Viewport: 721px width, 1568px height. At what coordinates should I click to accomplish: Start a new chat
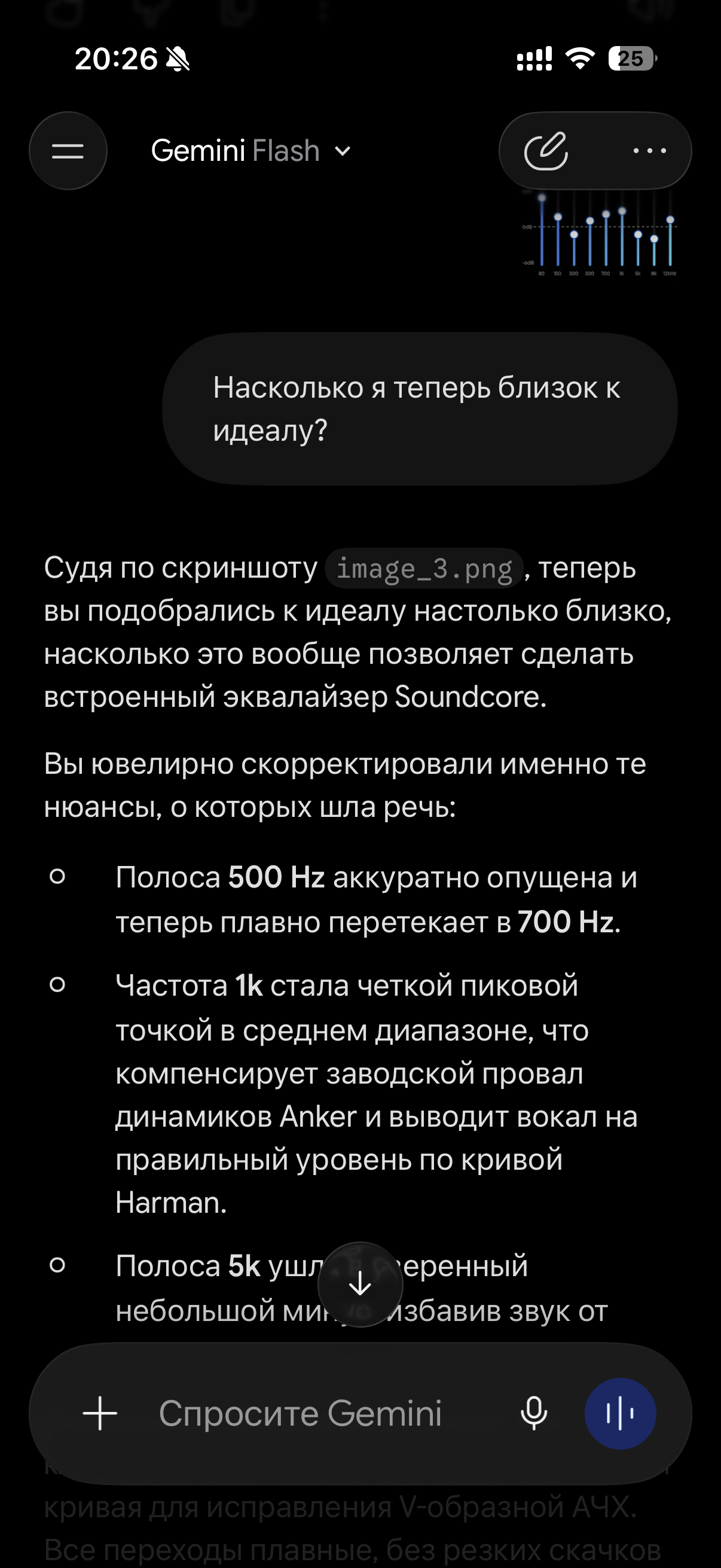[546, 150]
